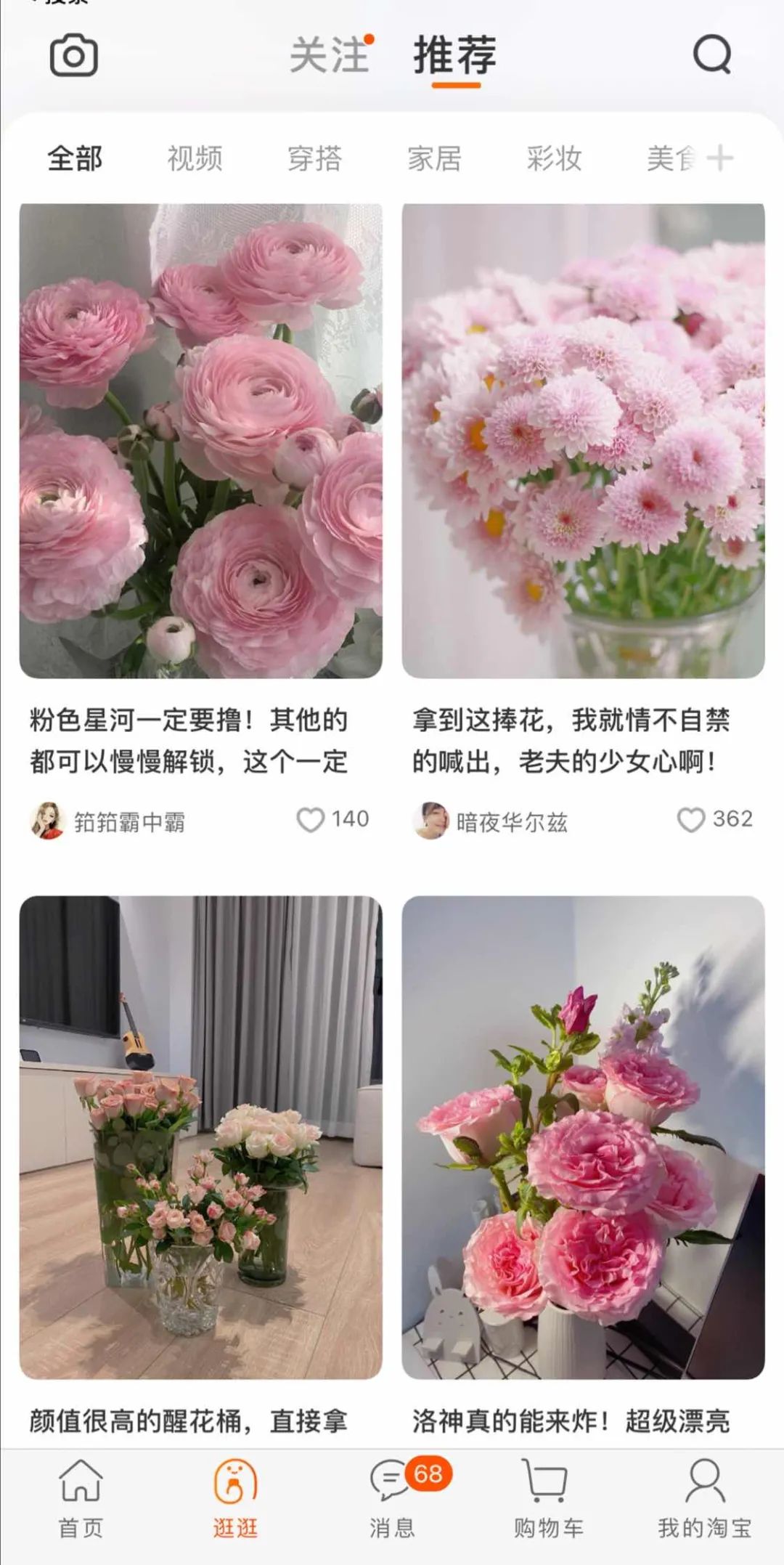Select the 穿搭 category

tap(314, 158)
